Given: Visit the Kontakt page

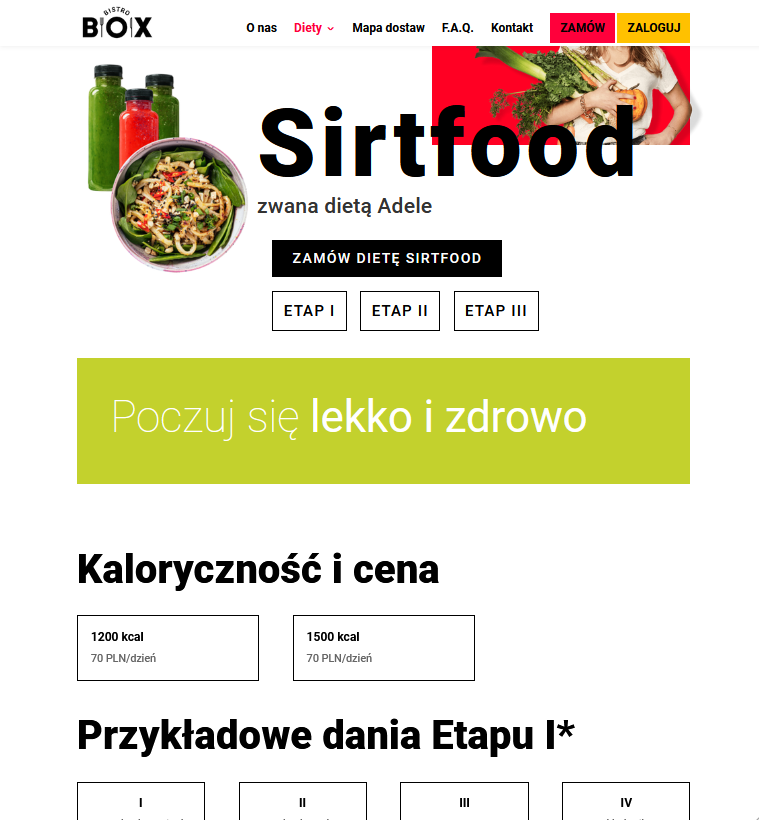Looking at the screenshot, I should (512, 28).
